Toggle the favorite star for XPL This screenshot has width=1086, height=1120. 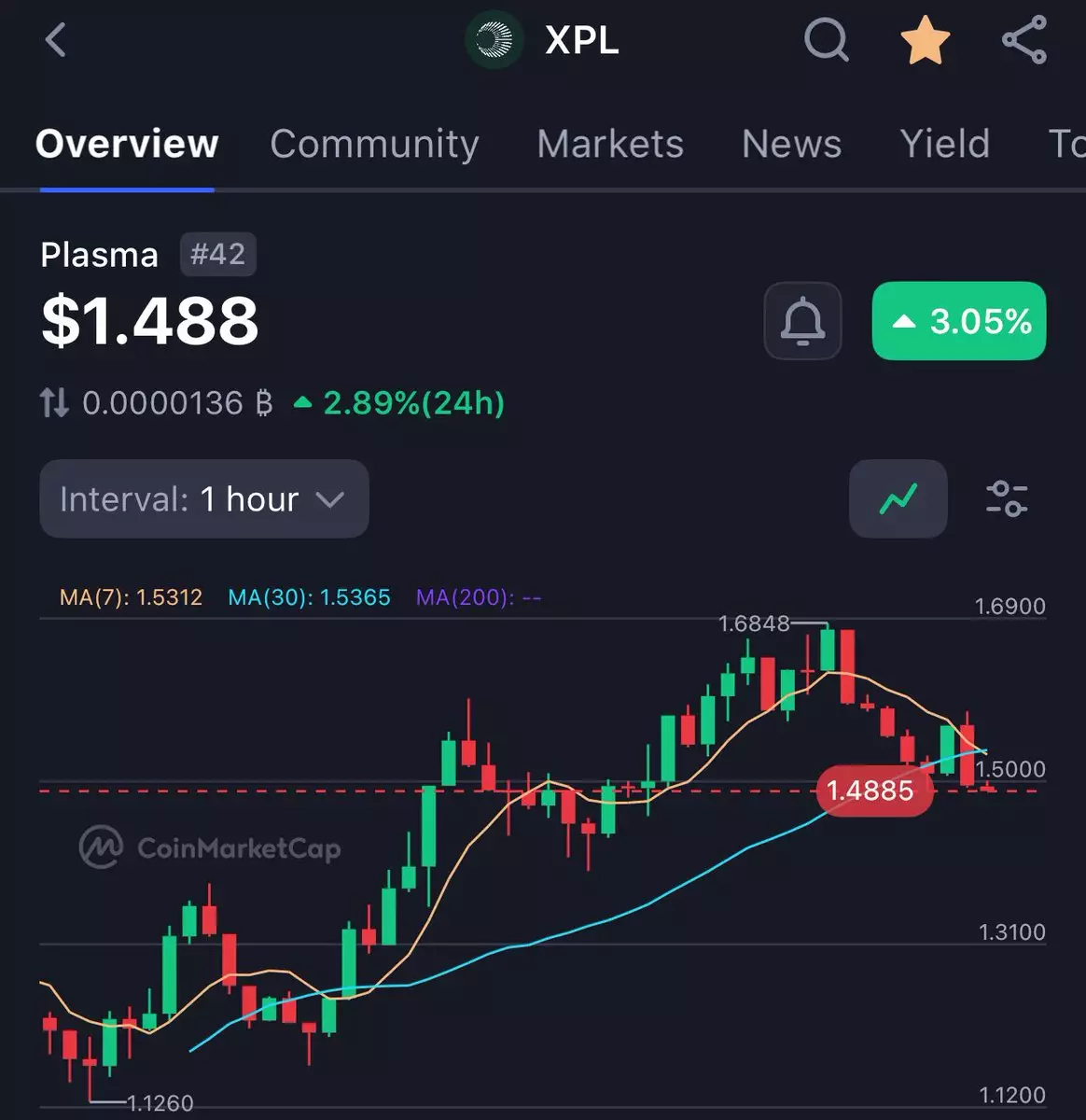coord(925,41)
